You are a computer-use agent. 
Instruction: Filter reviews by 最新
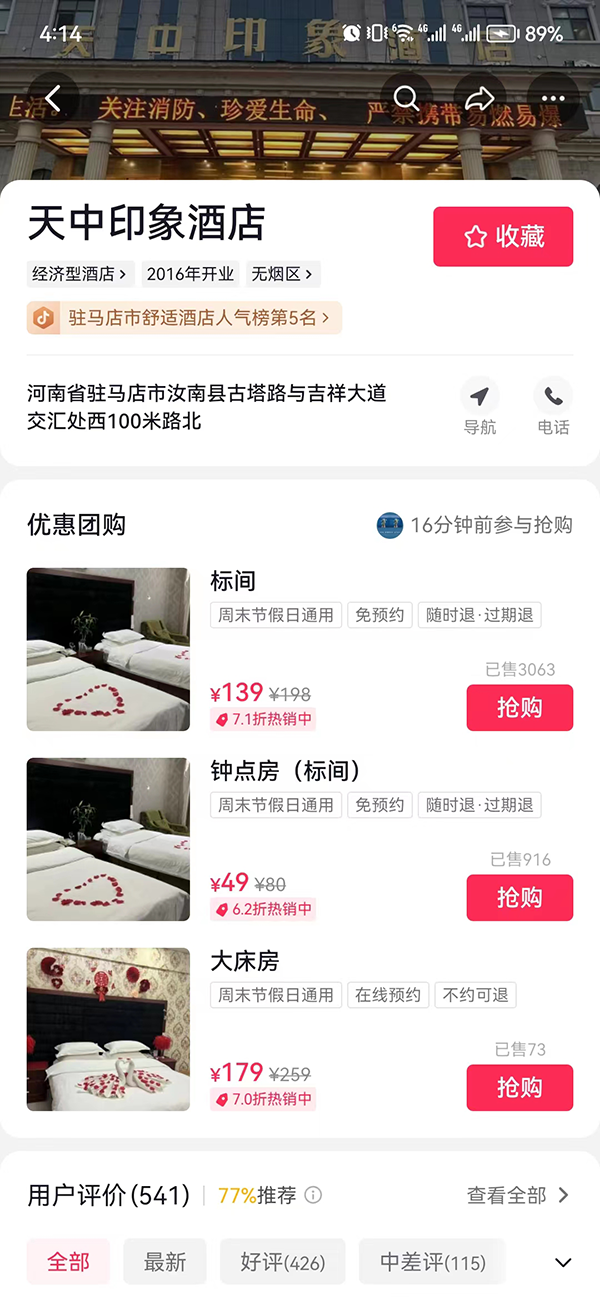pos(165,1262)
